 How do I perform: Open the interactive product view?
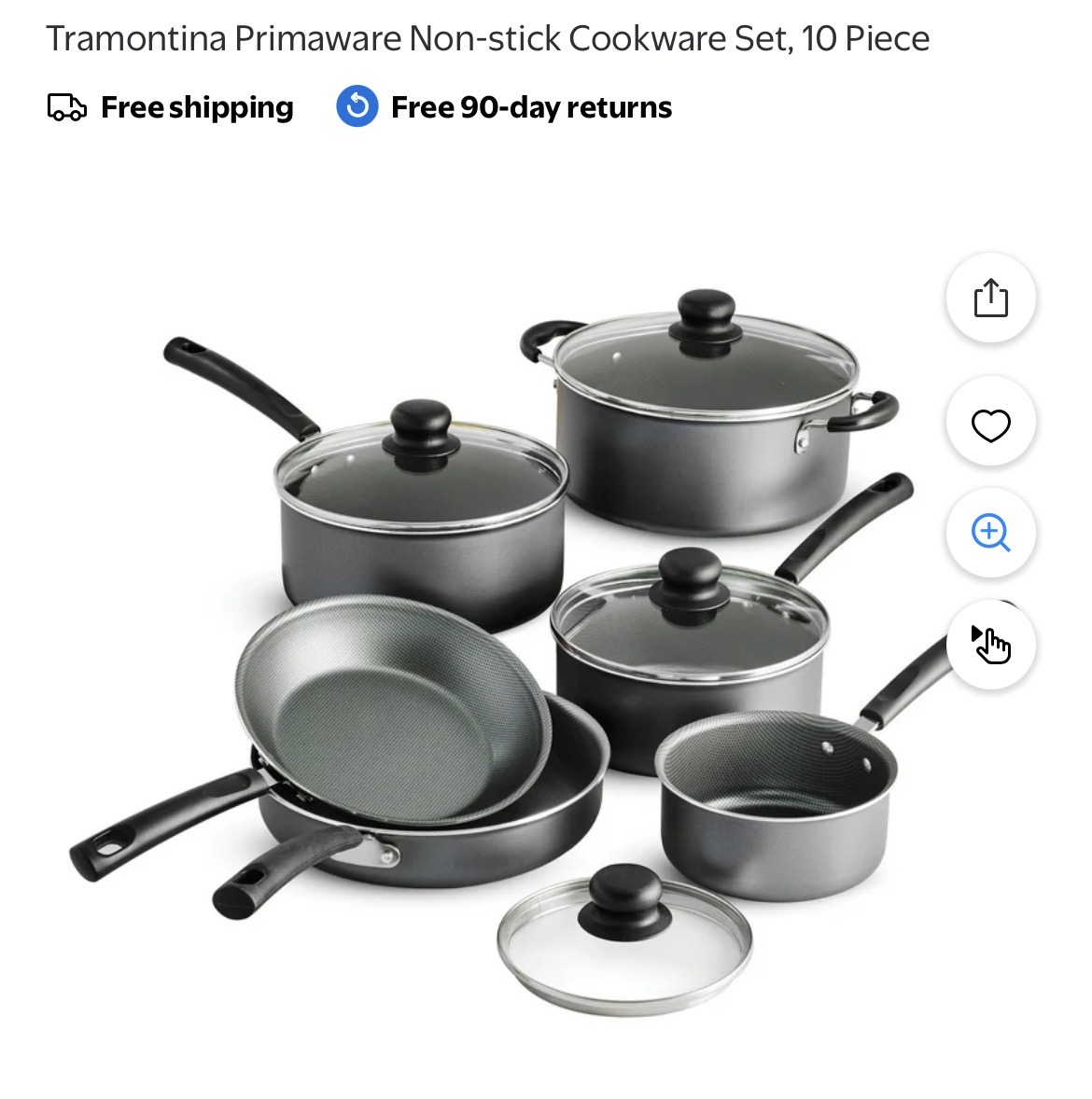pyautogui.click(x=990, y=645)
